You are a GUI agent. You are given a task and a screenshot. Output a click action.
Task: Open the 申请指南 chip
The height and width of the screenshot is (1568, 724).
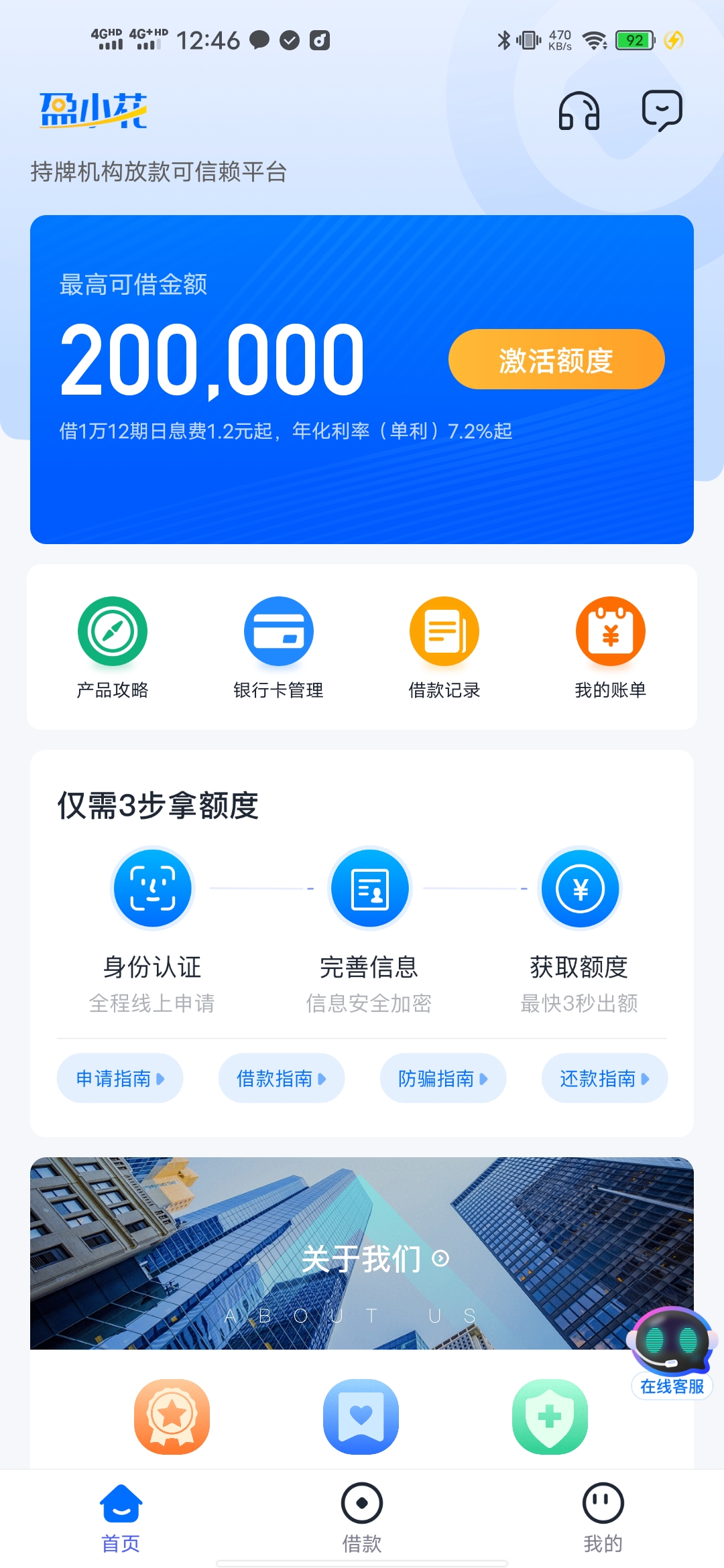120,1078
